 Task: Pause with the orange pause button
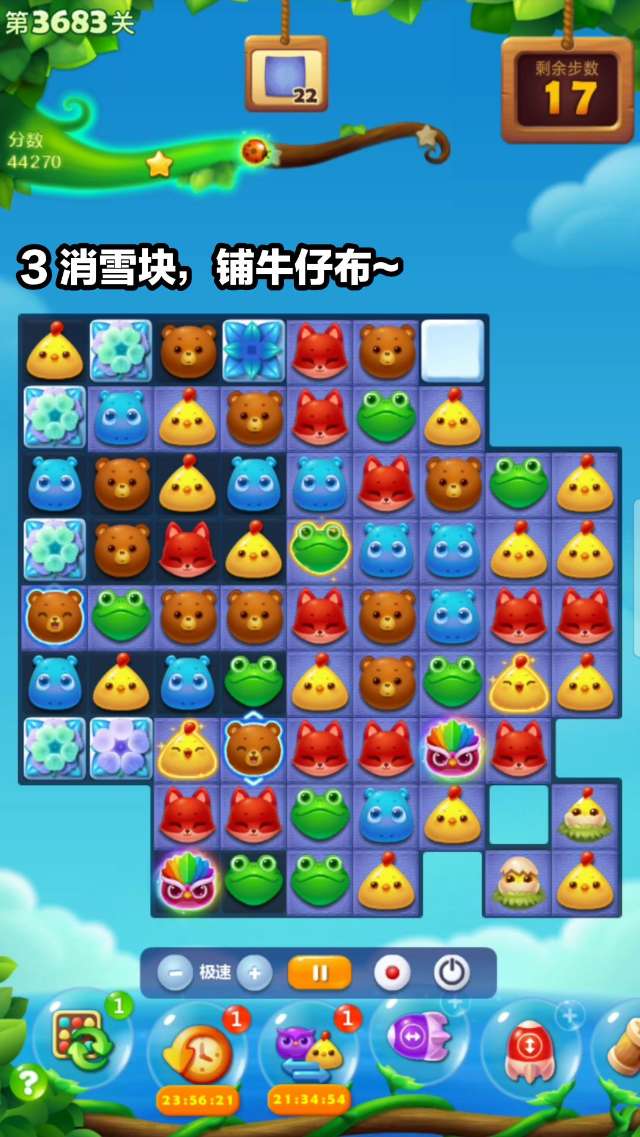320,972
